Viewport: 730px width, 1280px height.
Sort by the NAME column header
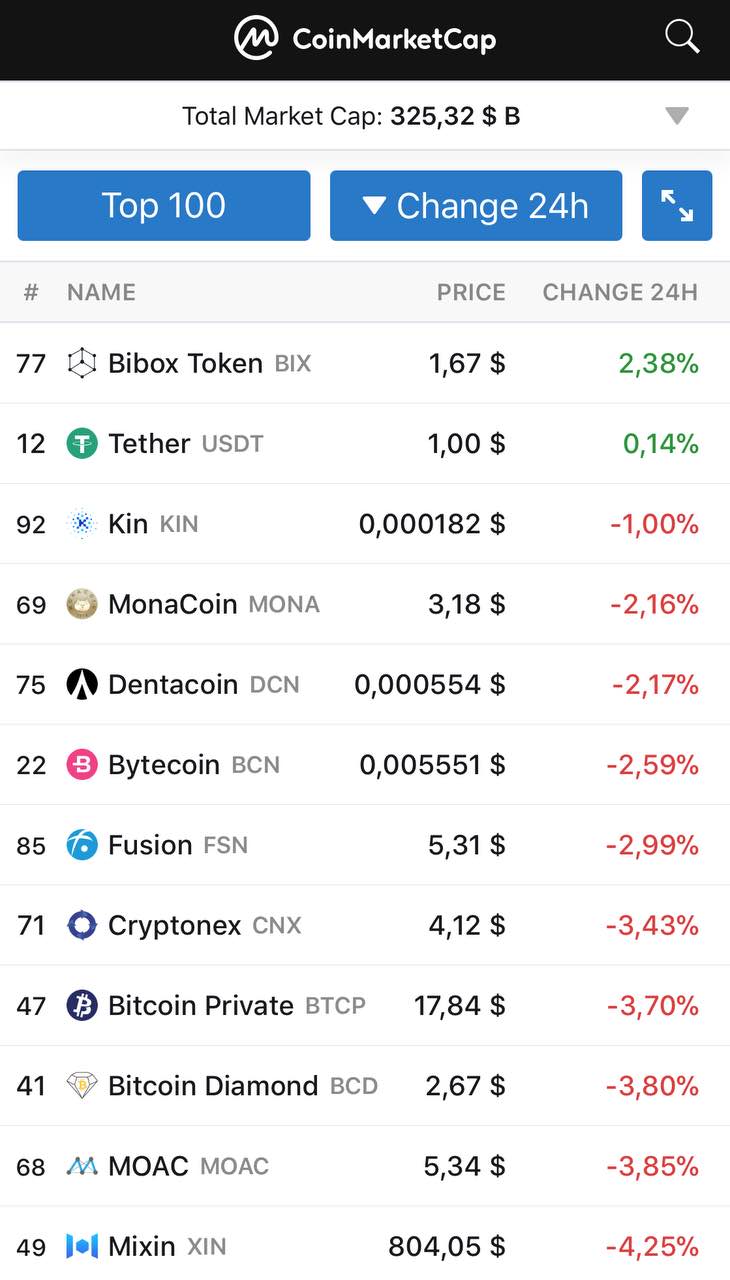[101, 292]
